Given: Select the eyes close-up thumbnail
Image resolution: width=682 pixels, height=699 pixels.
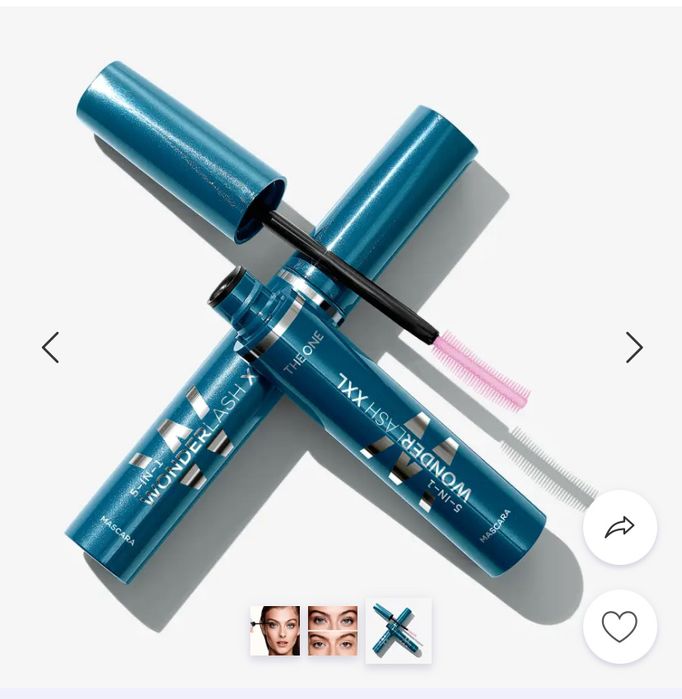Looking at the screenshot, I should click(x=333, y=630).
